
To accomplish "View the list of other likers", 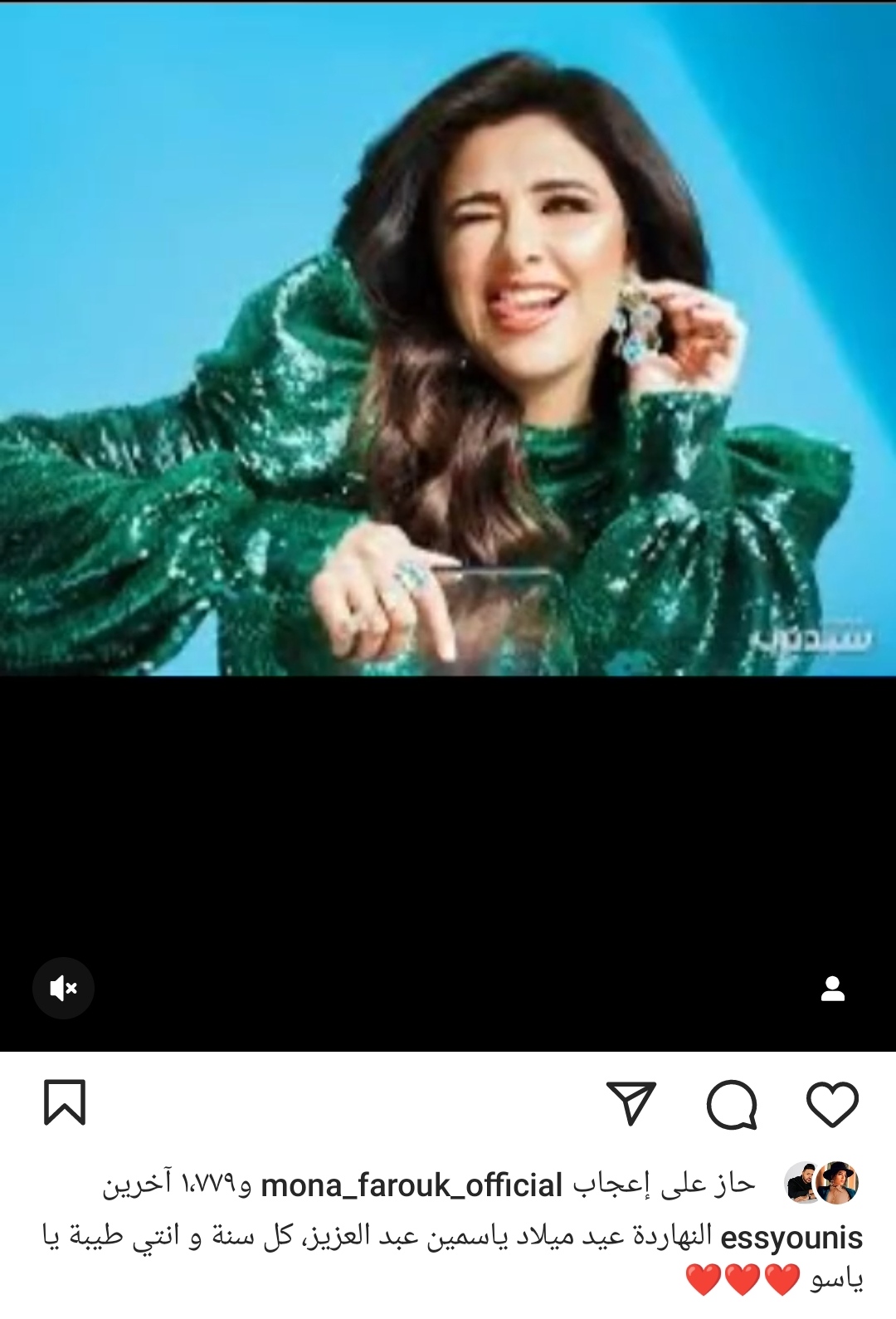I will pyautogui.click(x=176, y=1185).
